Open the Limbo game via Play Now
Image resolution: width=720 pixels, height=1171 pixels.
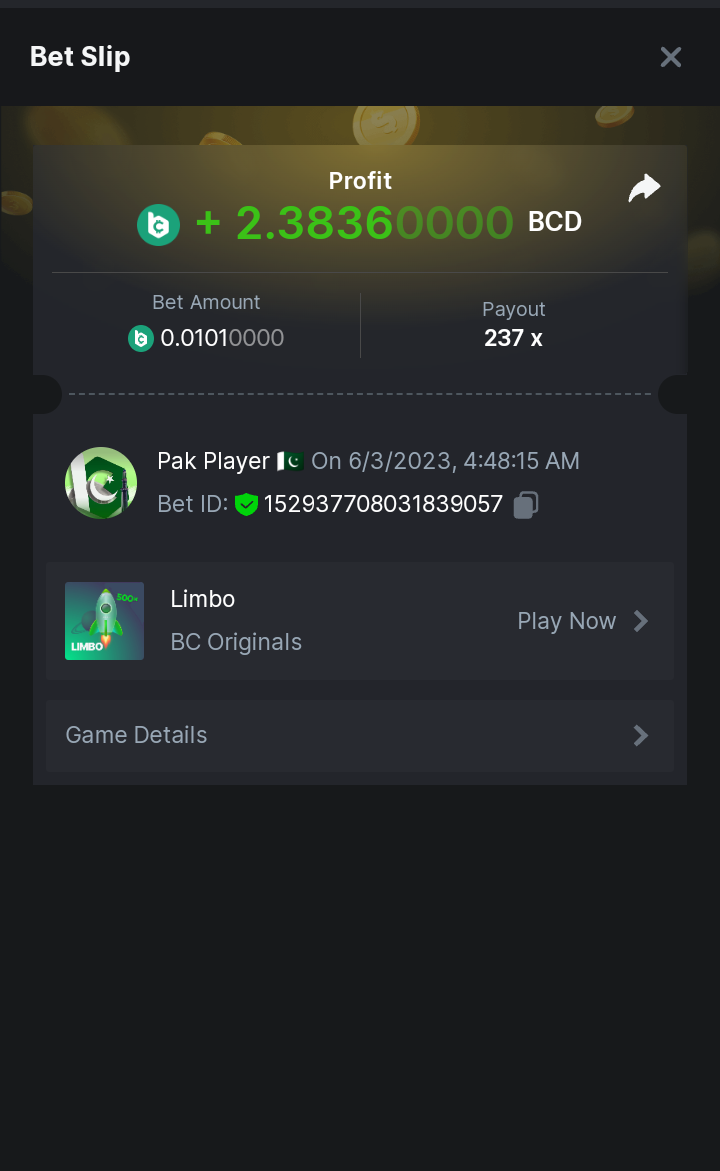pyautogui.click(x=582, y=621)
